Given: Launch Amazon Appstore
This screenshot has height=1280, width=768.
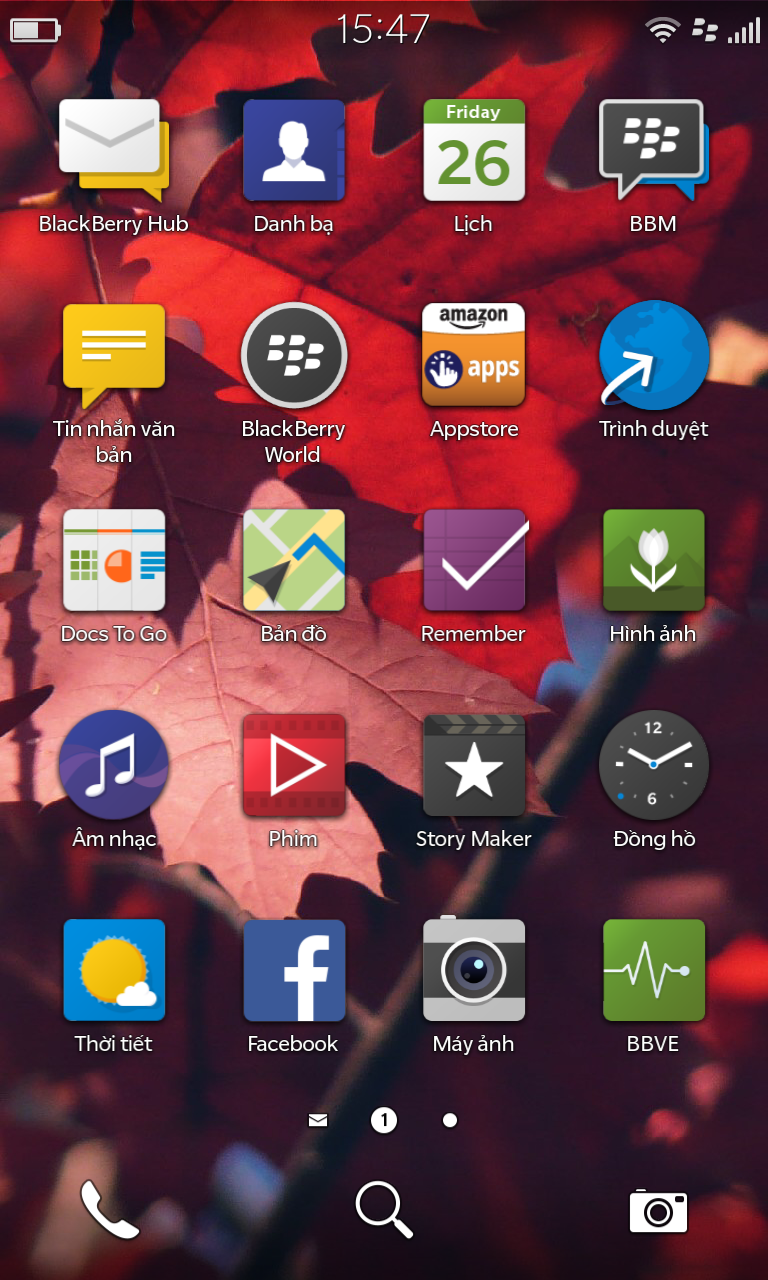Looking at the screenshot, I should [x=473, y=356].
